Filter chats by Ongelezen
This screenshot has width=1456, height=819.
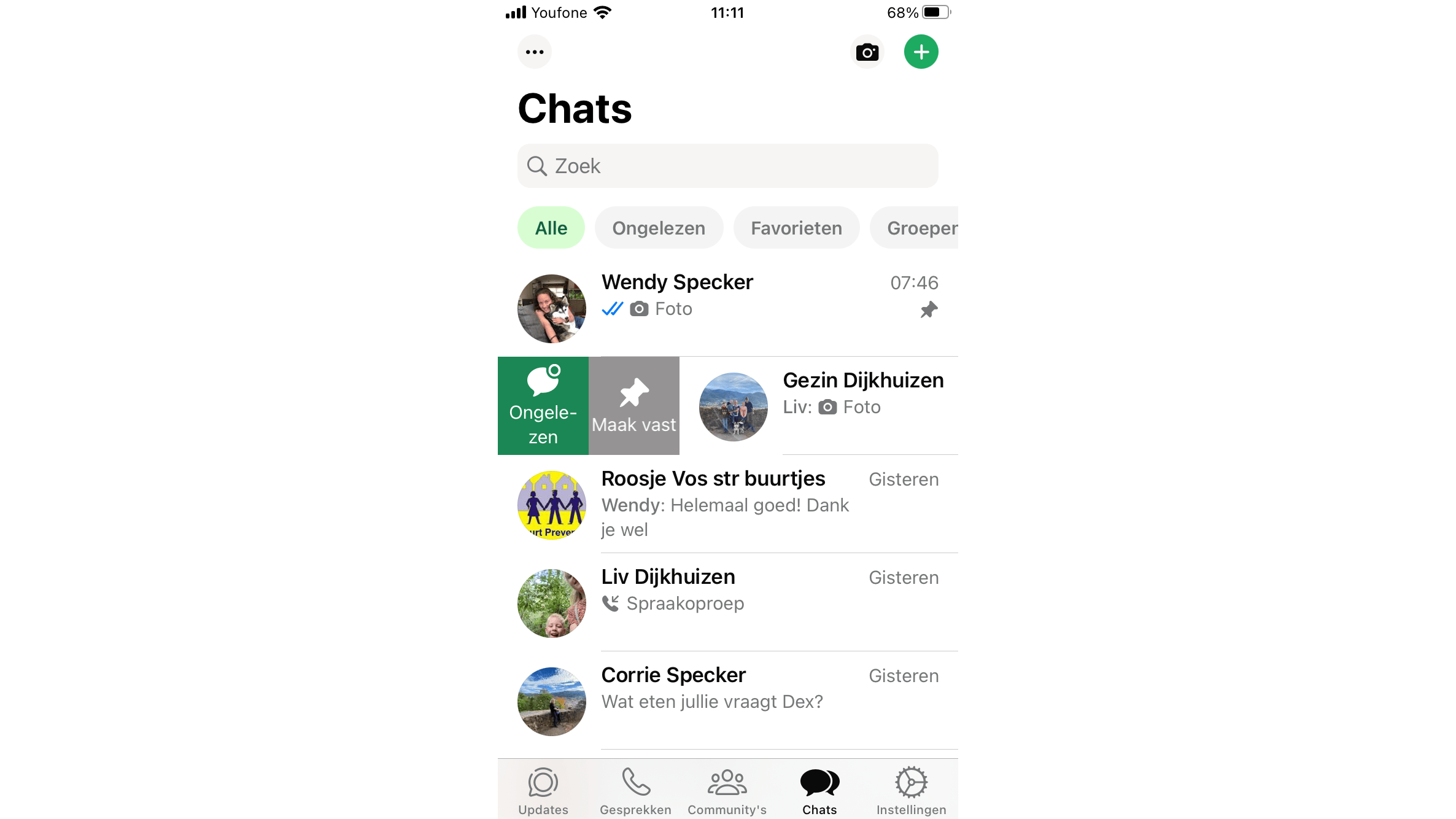[659, 228]
